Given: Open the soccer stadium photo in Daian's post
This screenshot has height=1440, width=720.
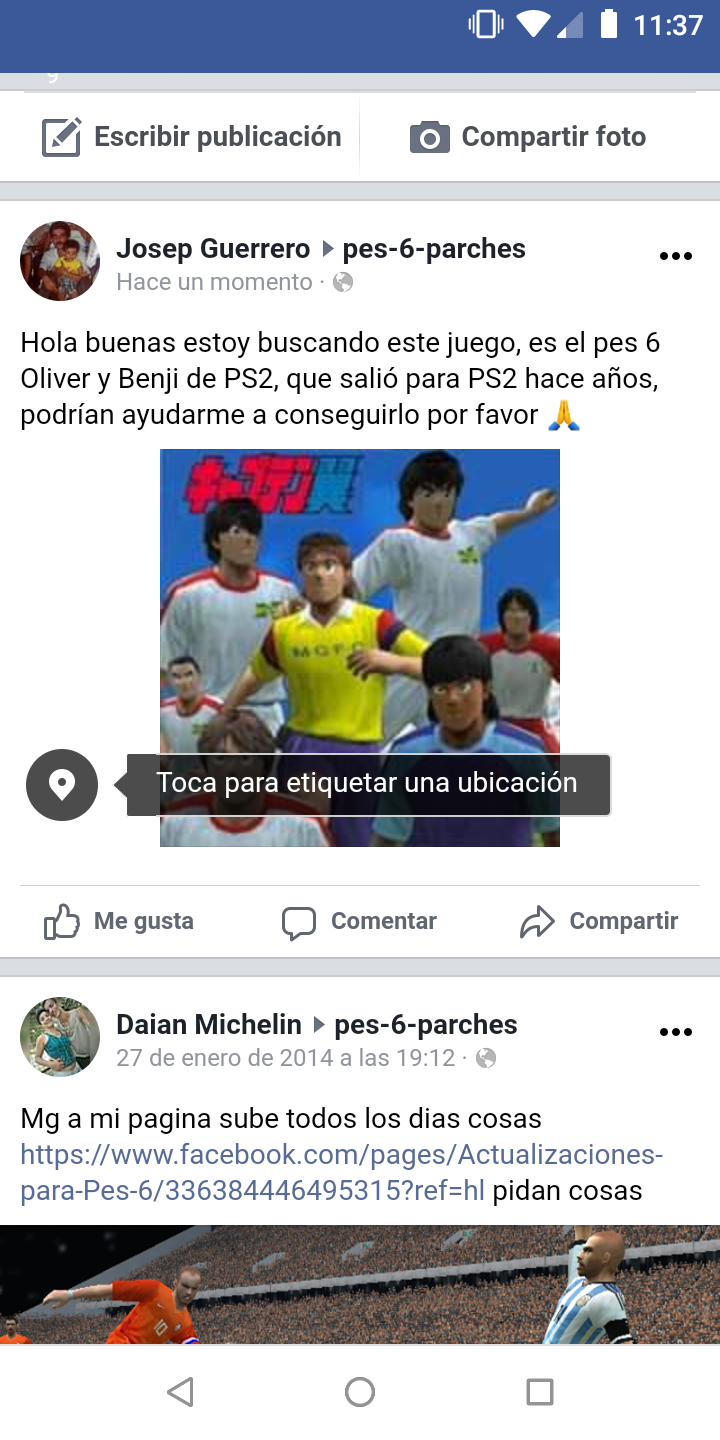Looking at the screenshot, I should [360, 1285].
